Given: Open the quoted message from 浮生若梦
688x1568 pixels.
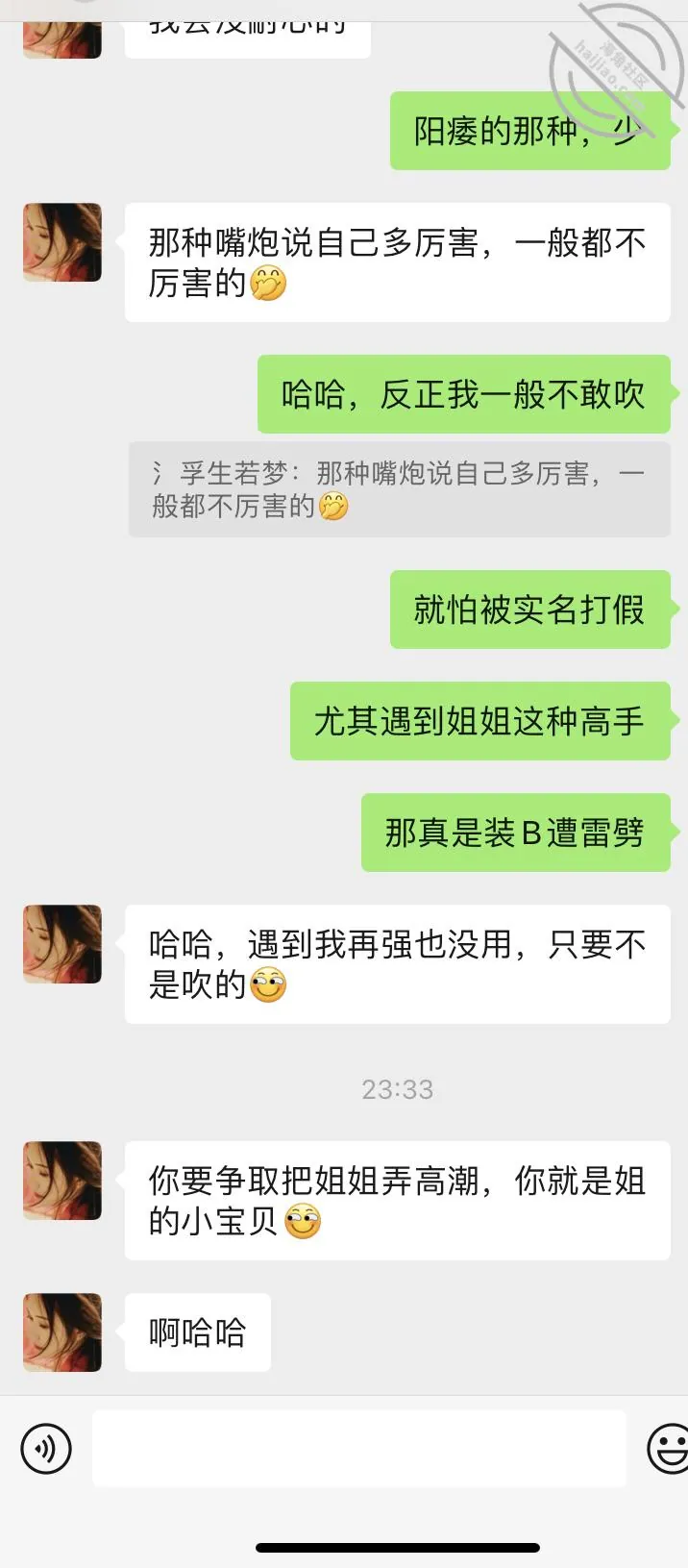Looking at the screenshot, I should (399, 489).
